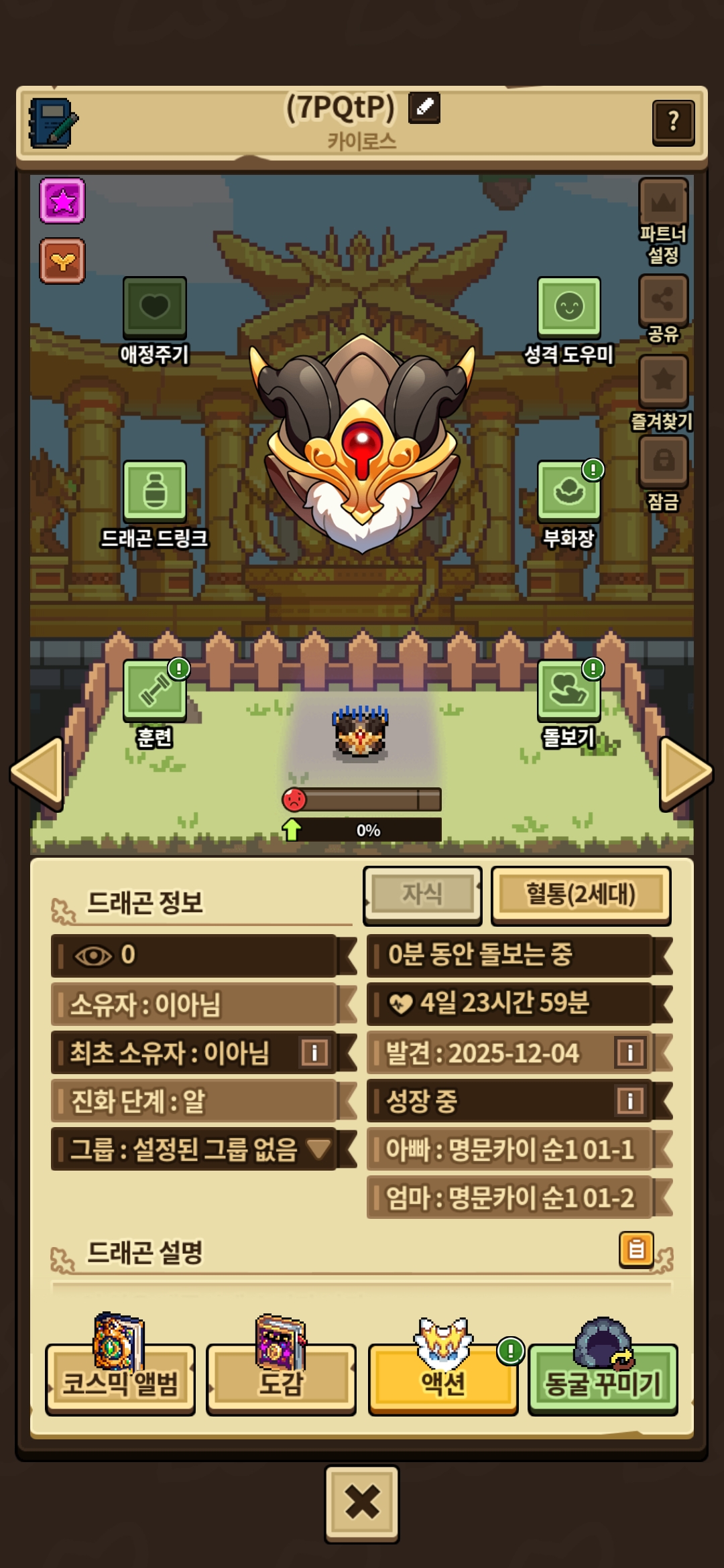724x1568 pixels.
Task: Open 성격 도우미 personality helper
Action: click(x=568, y=308)
